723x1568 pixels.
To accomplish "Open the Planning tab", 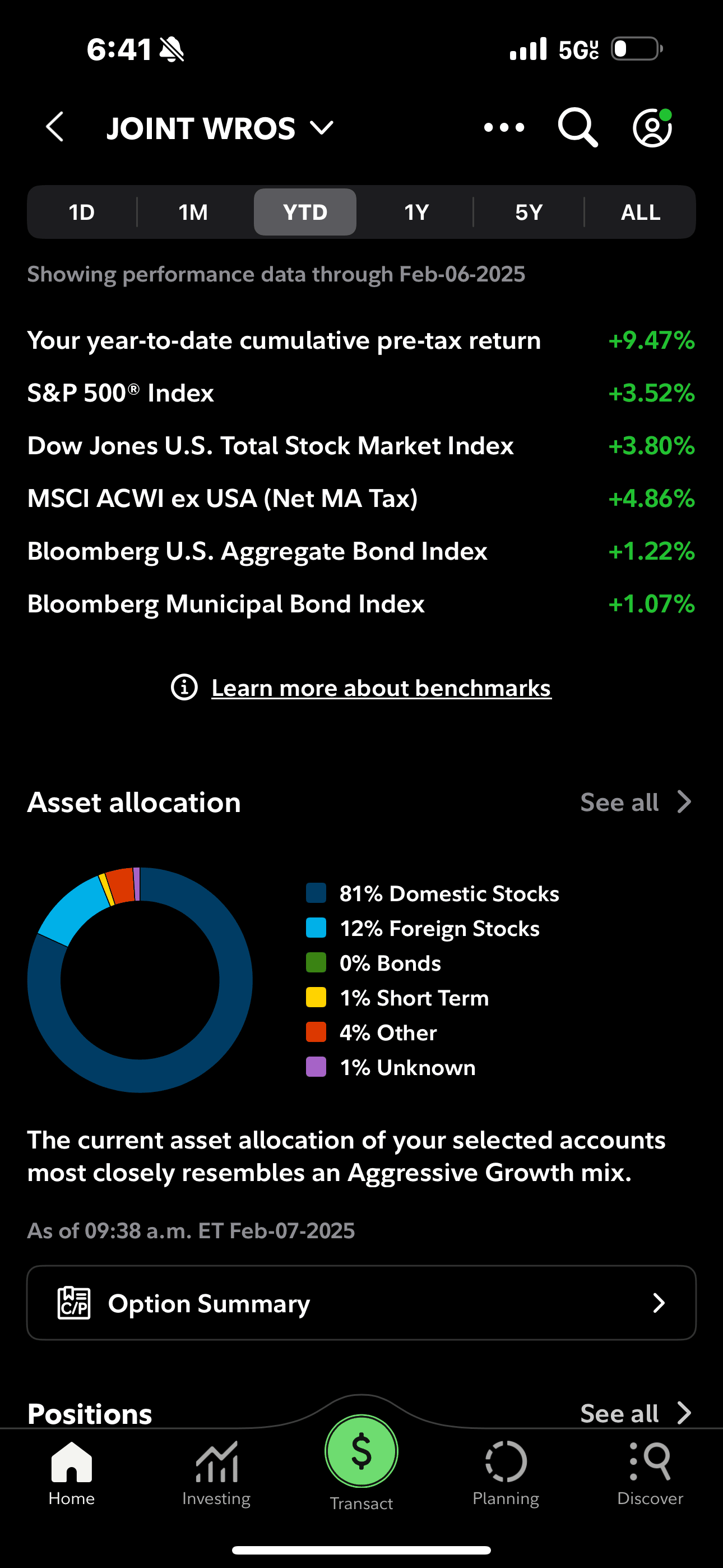I will click(x=506, y=1473).
